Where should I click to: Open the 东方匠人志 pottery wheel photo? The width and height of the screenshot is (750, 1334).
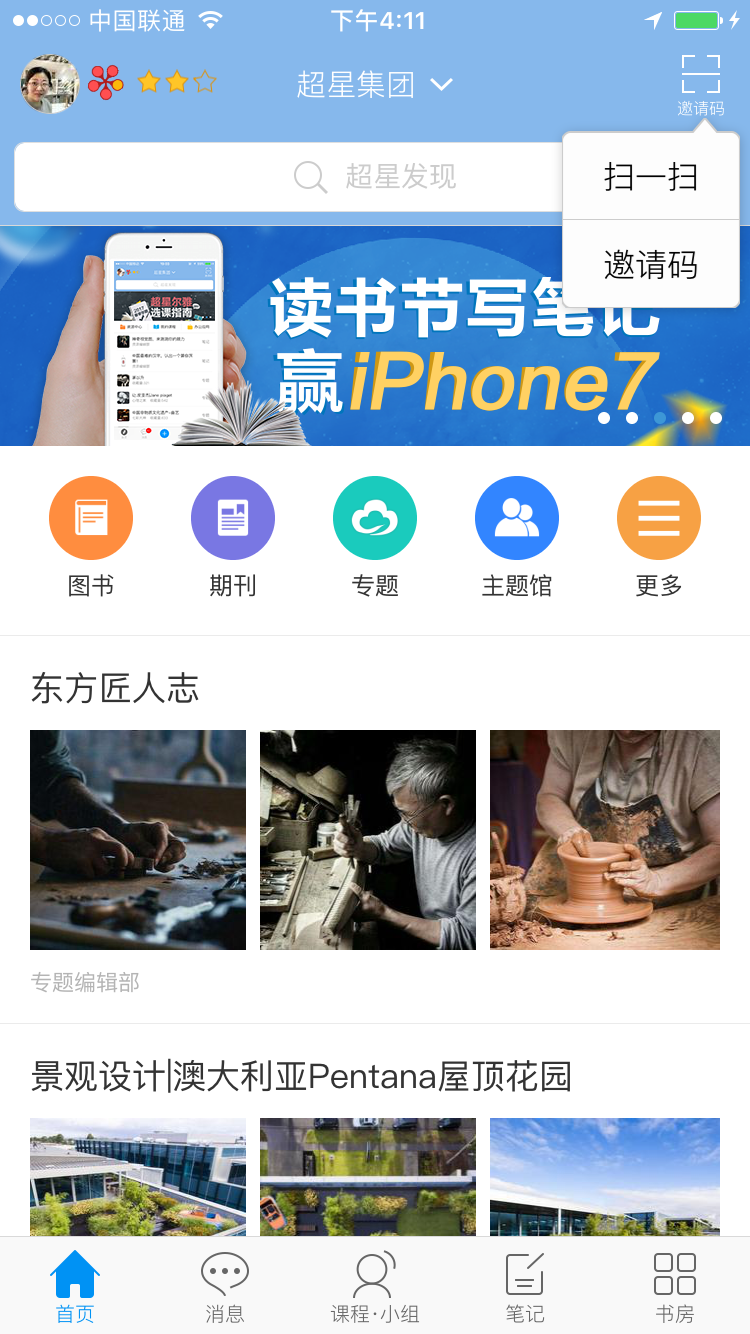(605, 840)
